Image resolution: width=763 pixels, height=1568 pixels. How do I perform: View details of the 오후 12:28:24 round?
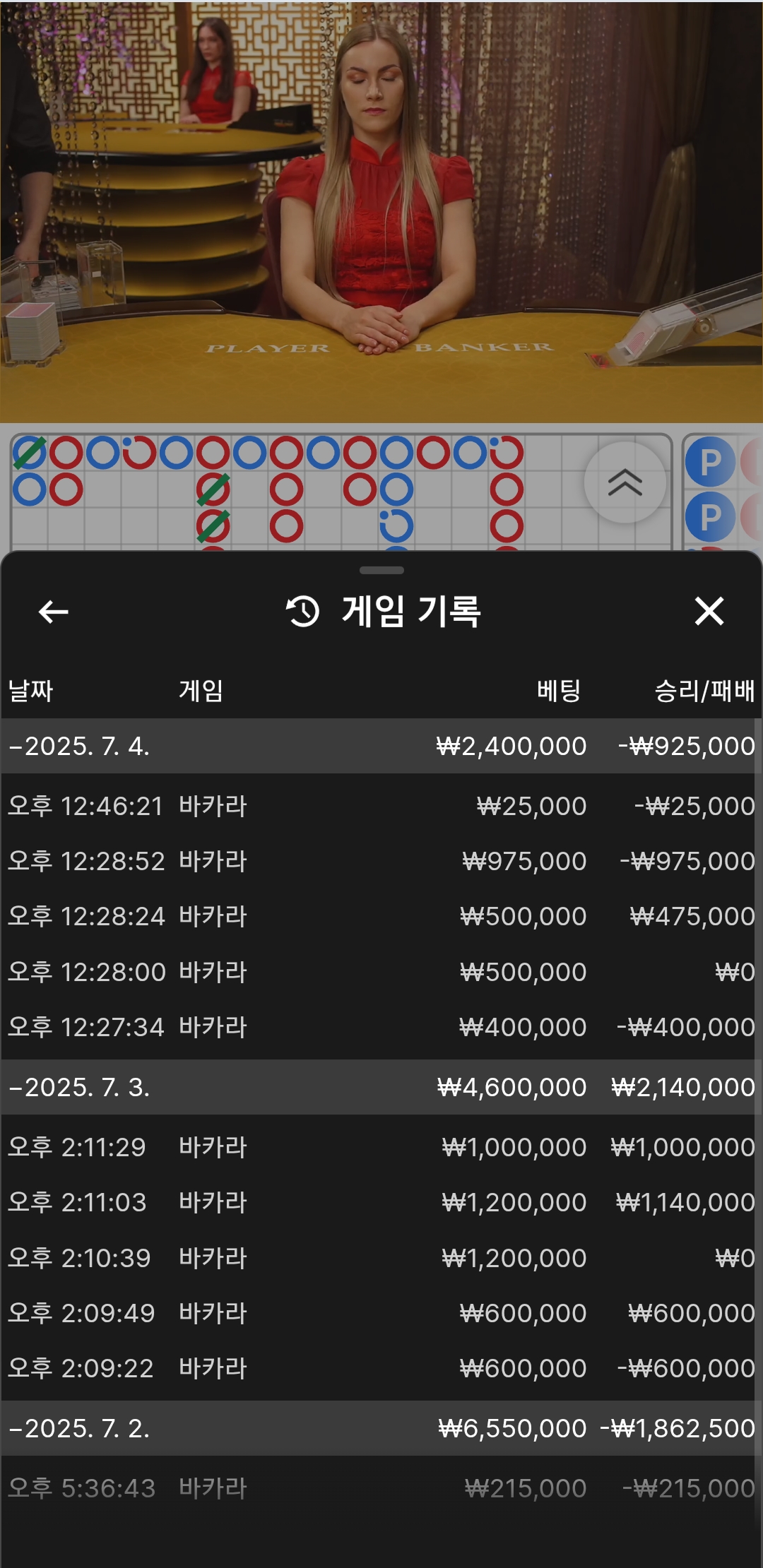381,916
